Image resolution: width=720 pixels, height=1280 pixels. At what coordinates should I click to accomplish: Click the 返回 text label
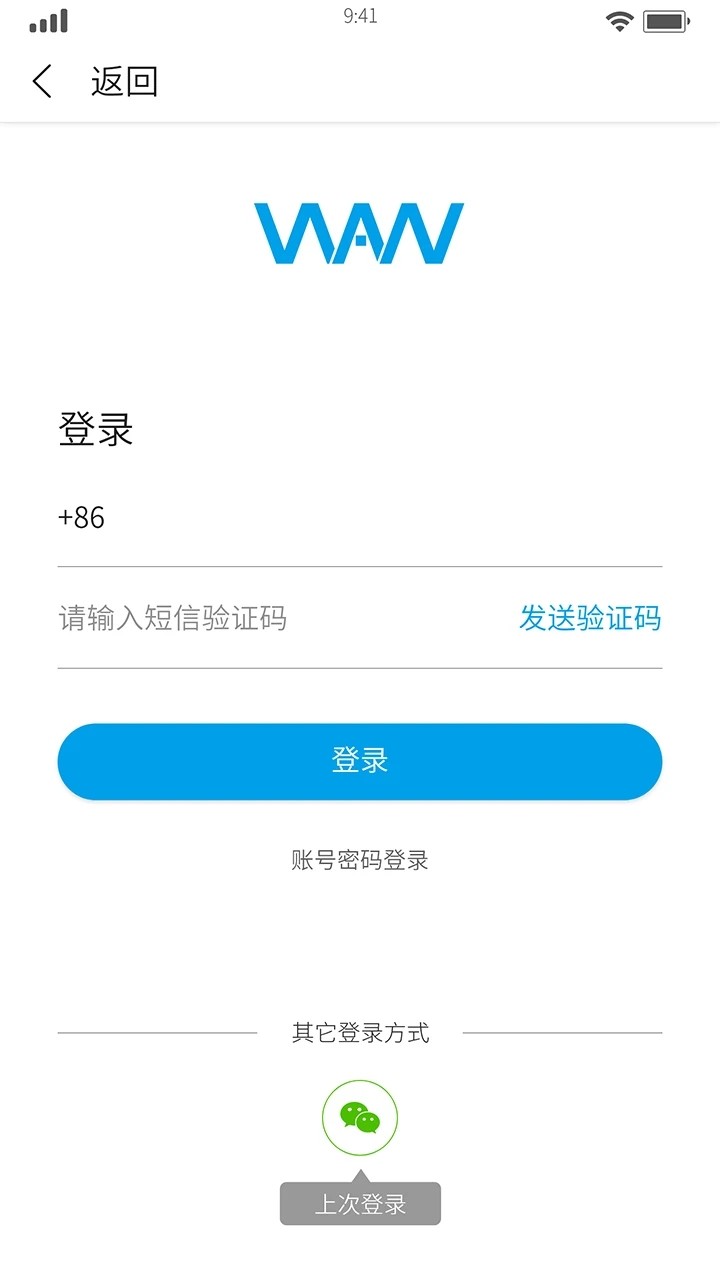(124, 82)
